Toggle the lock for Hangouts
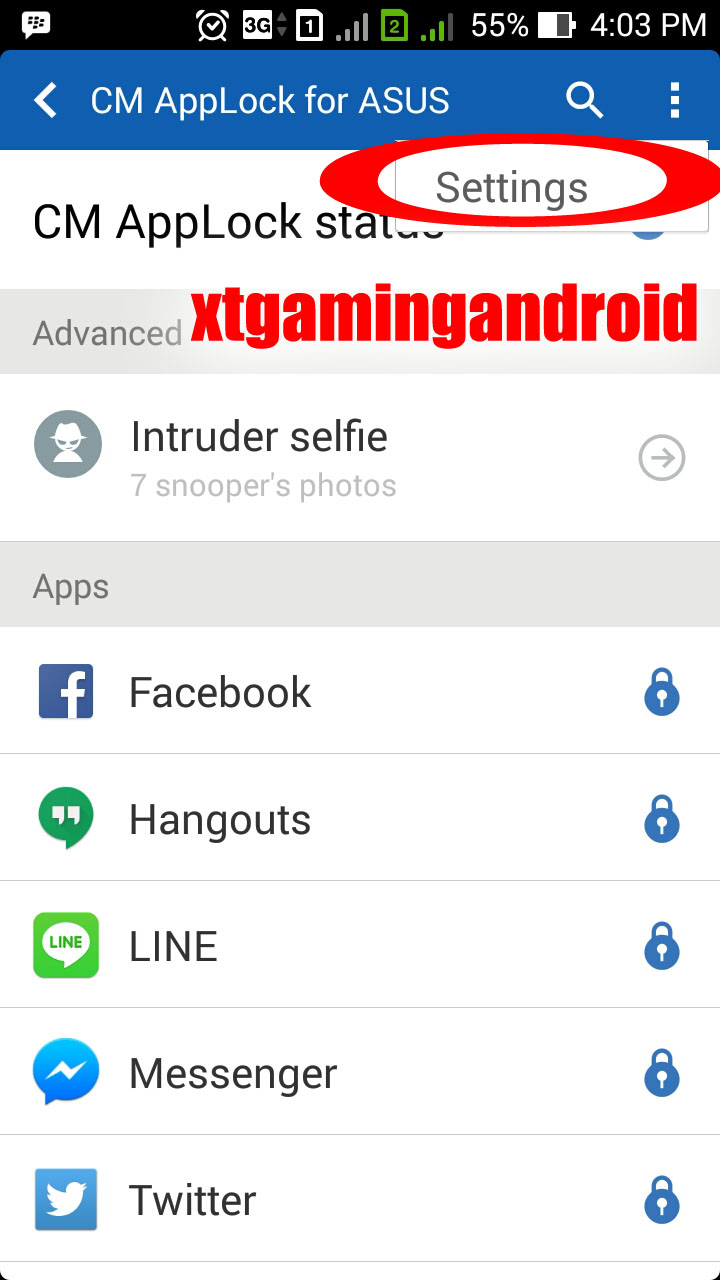The width and height of the screenshot is (720, 1280). pos(661,819)
